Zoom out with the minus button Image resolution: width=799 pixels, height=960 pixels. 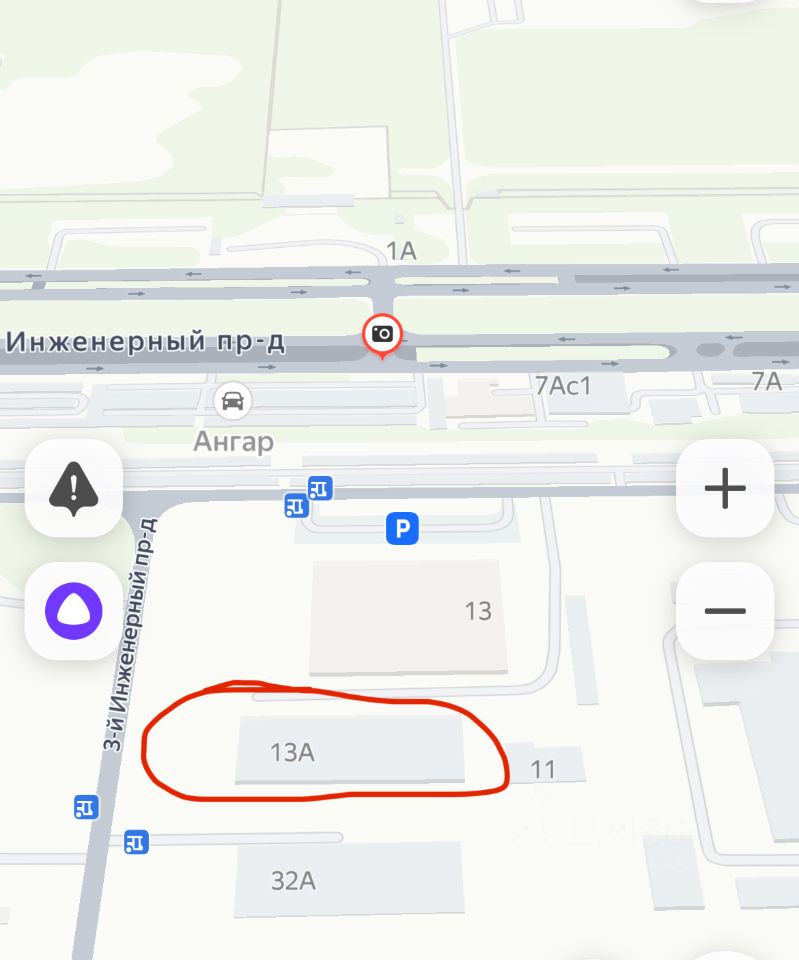click(725, 611)
